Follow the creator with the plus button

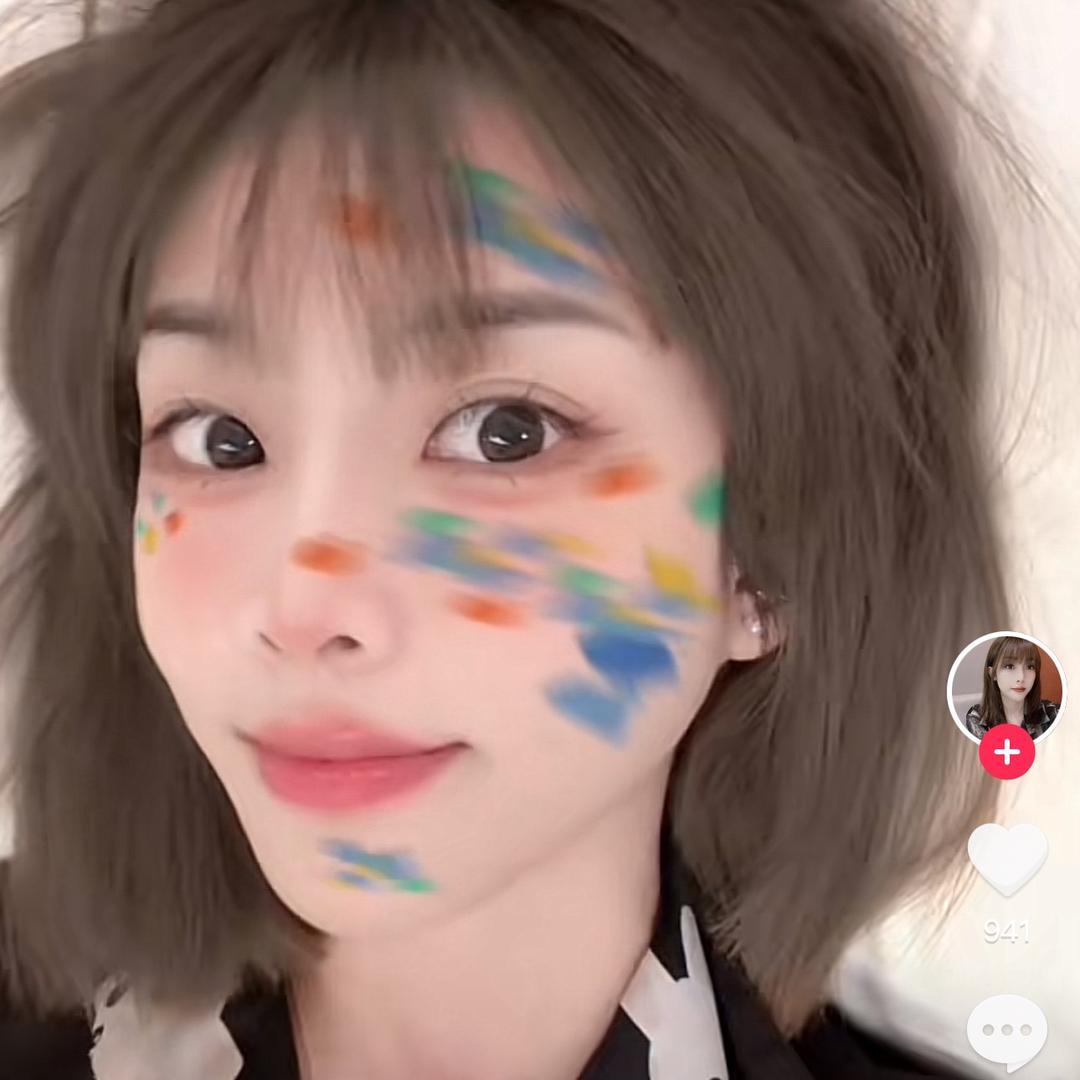(x=1006, y=753)
